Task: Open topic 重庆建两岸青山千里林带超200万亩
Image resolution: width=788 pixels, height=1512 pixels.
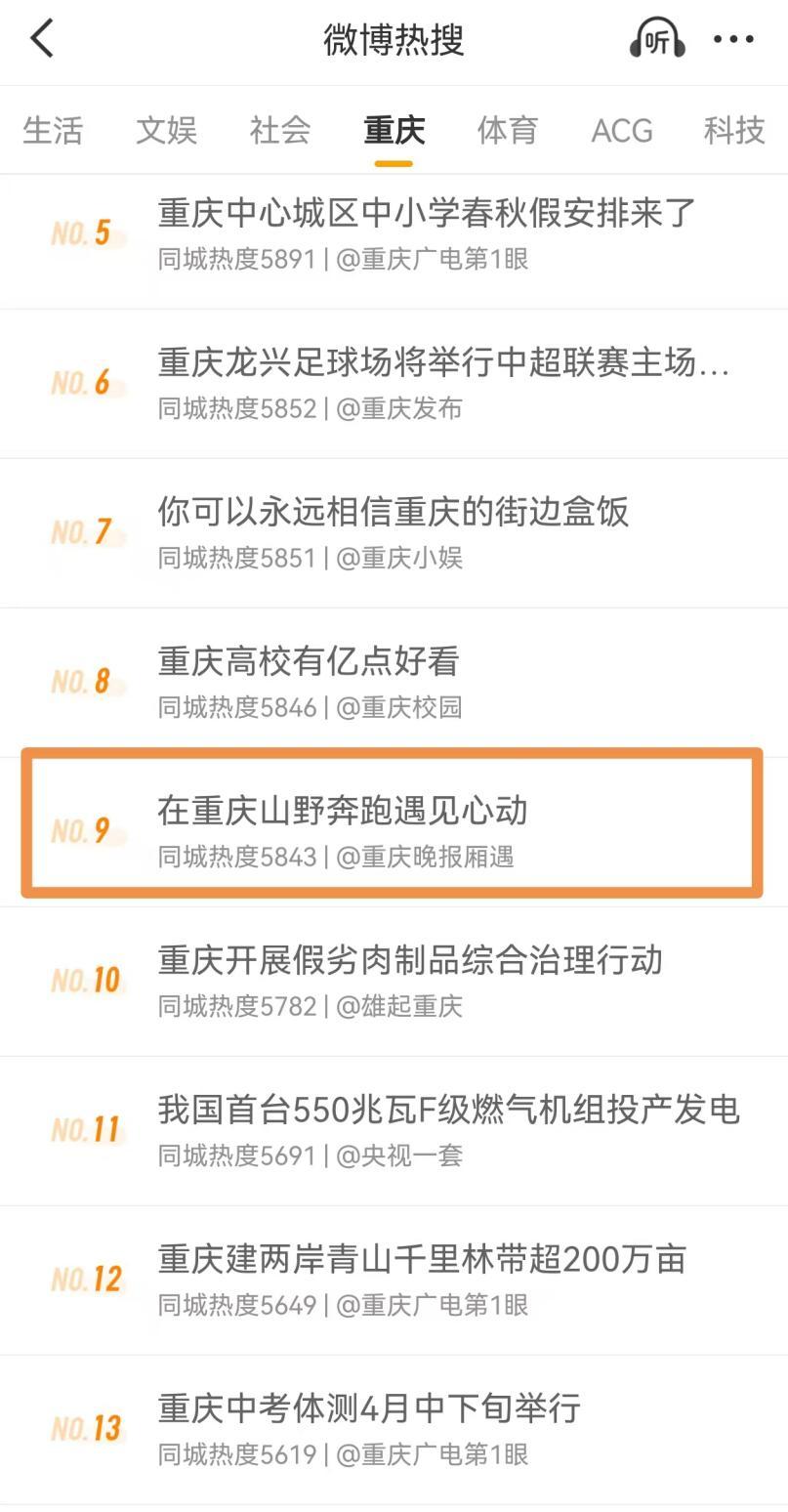Action: tap(422, 1259)
